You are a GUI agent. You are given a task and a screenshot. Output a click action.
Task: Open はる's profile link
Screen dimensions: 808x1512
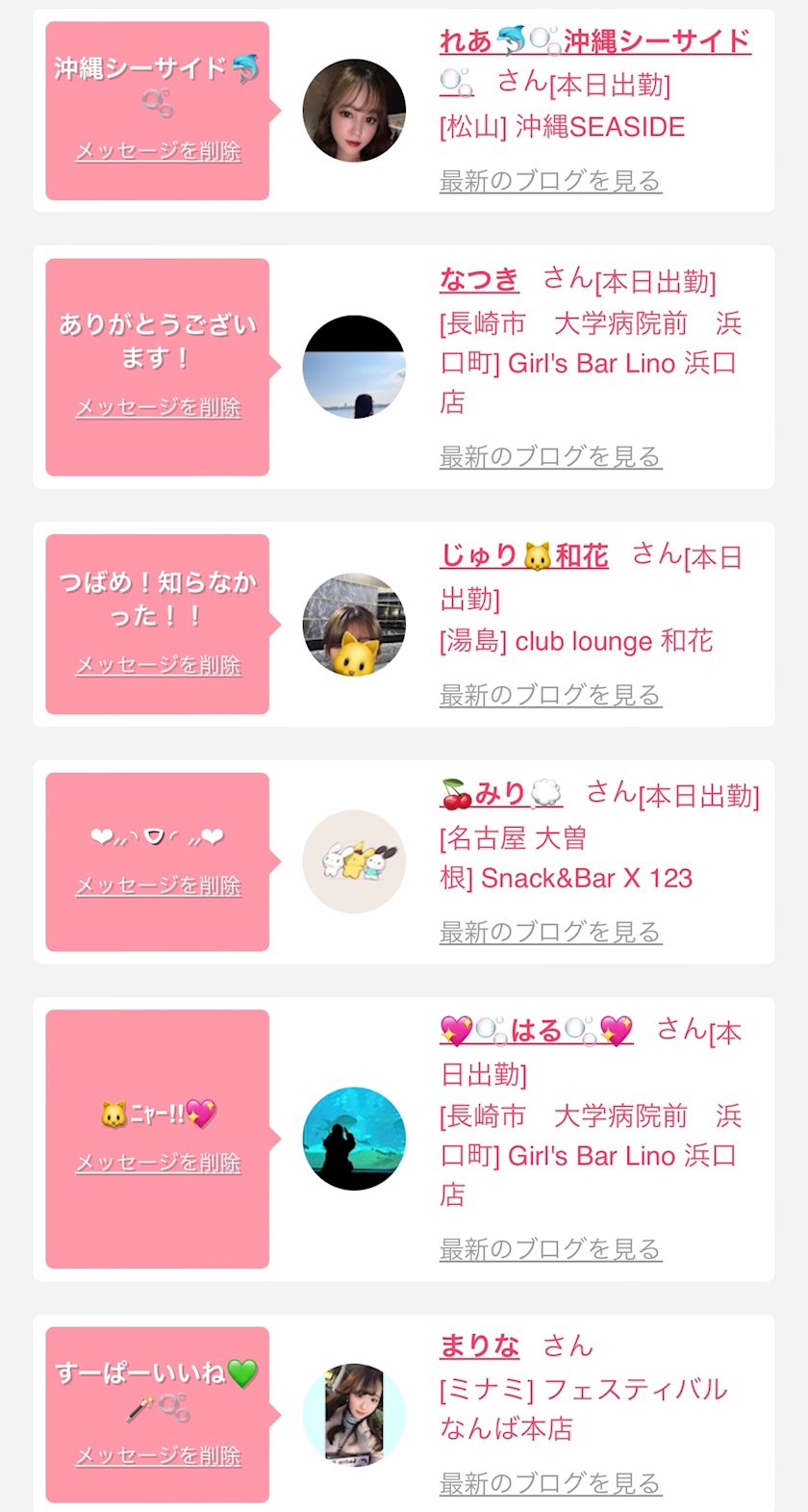(536, 1031)
